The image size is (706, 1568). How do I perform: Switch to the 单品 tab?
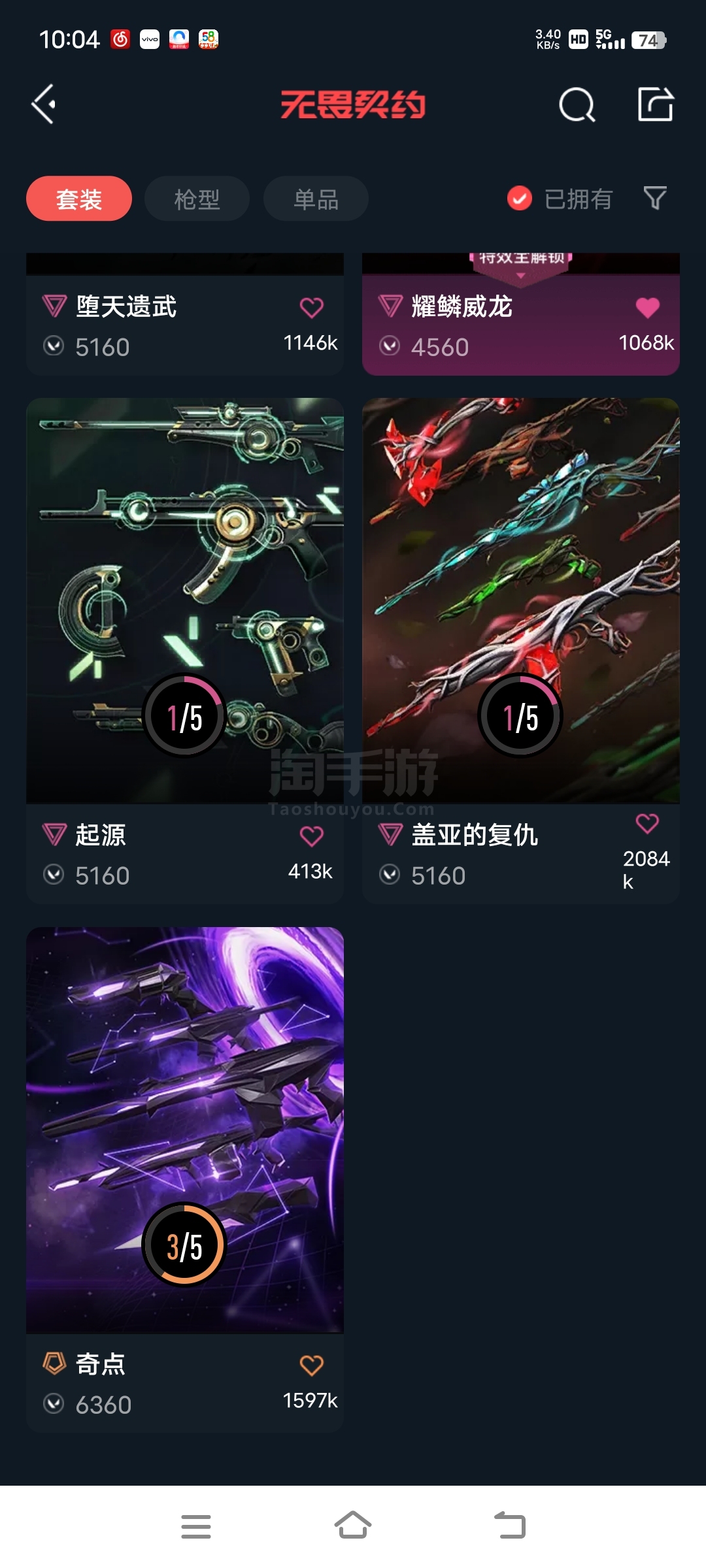(x=316, y=199)
